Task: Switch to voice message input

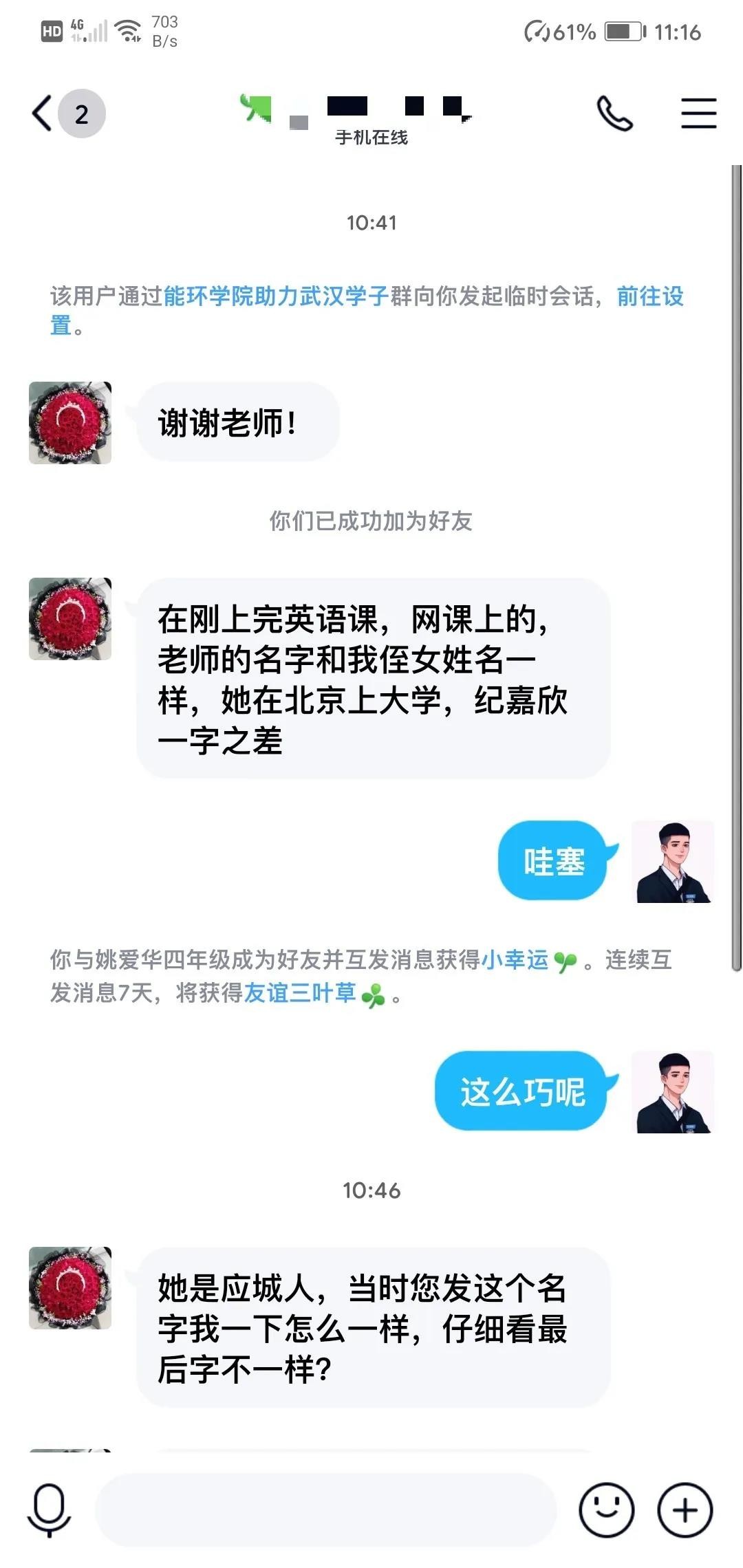Action: point(49,1510)
